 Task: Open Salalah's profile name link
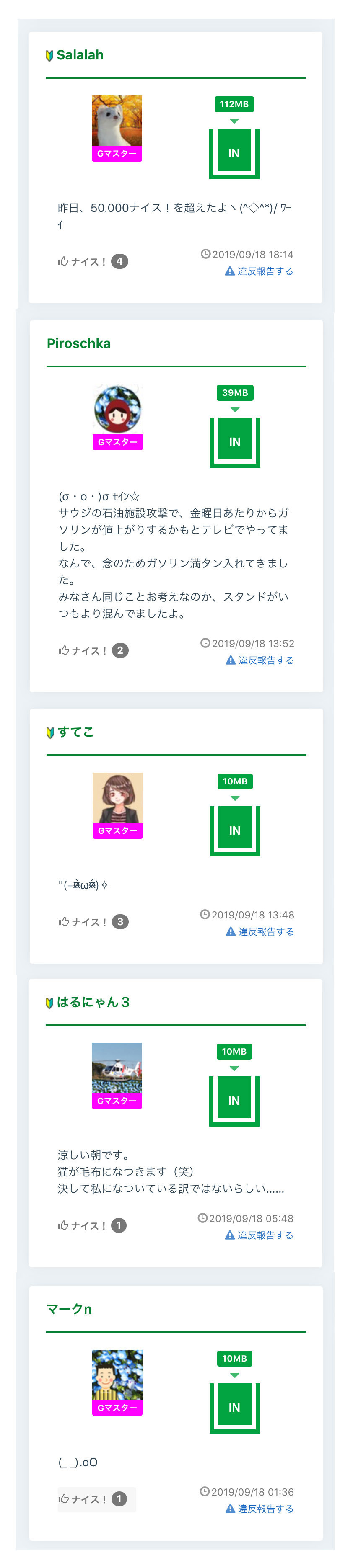pos(80,55)
